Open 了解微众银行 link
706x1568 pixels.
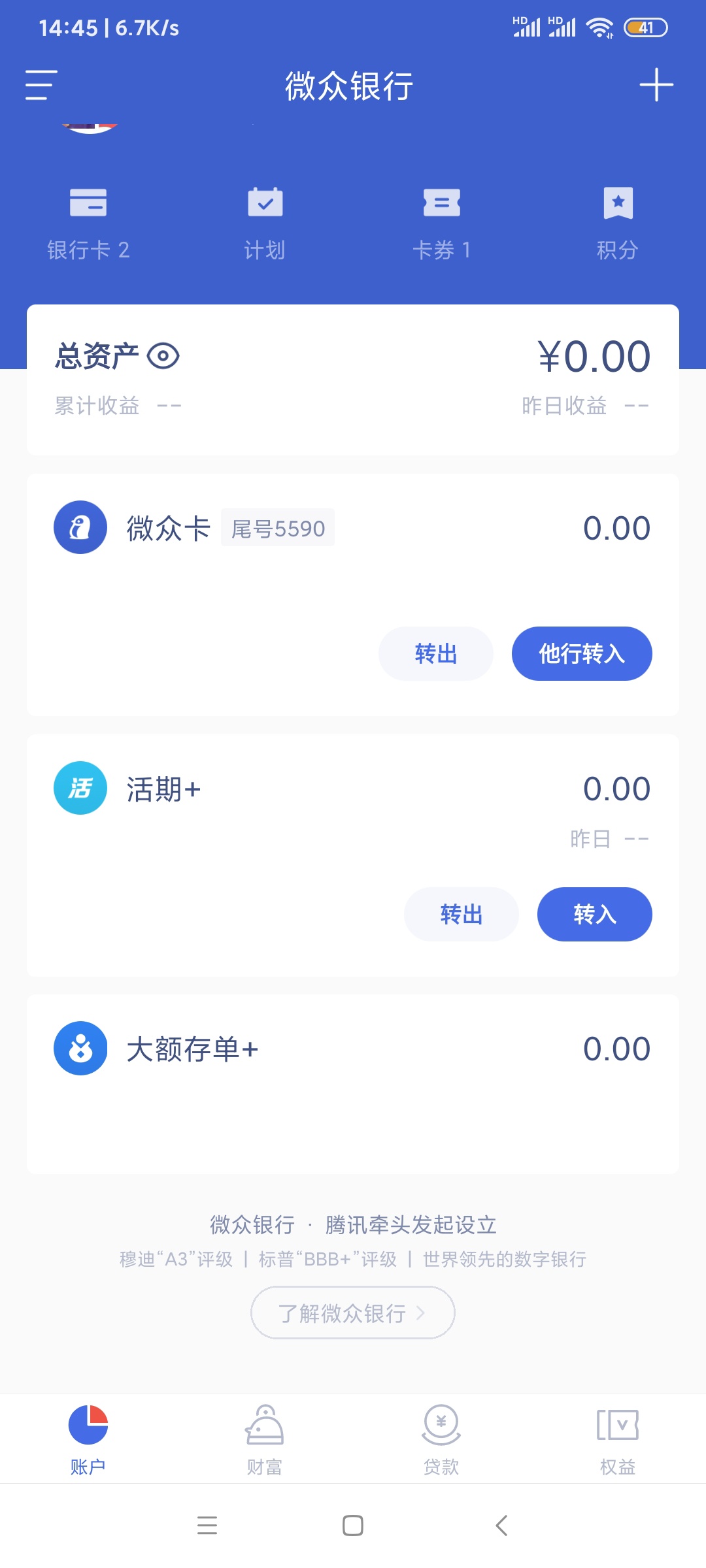coord(353,1313)
